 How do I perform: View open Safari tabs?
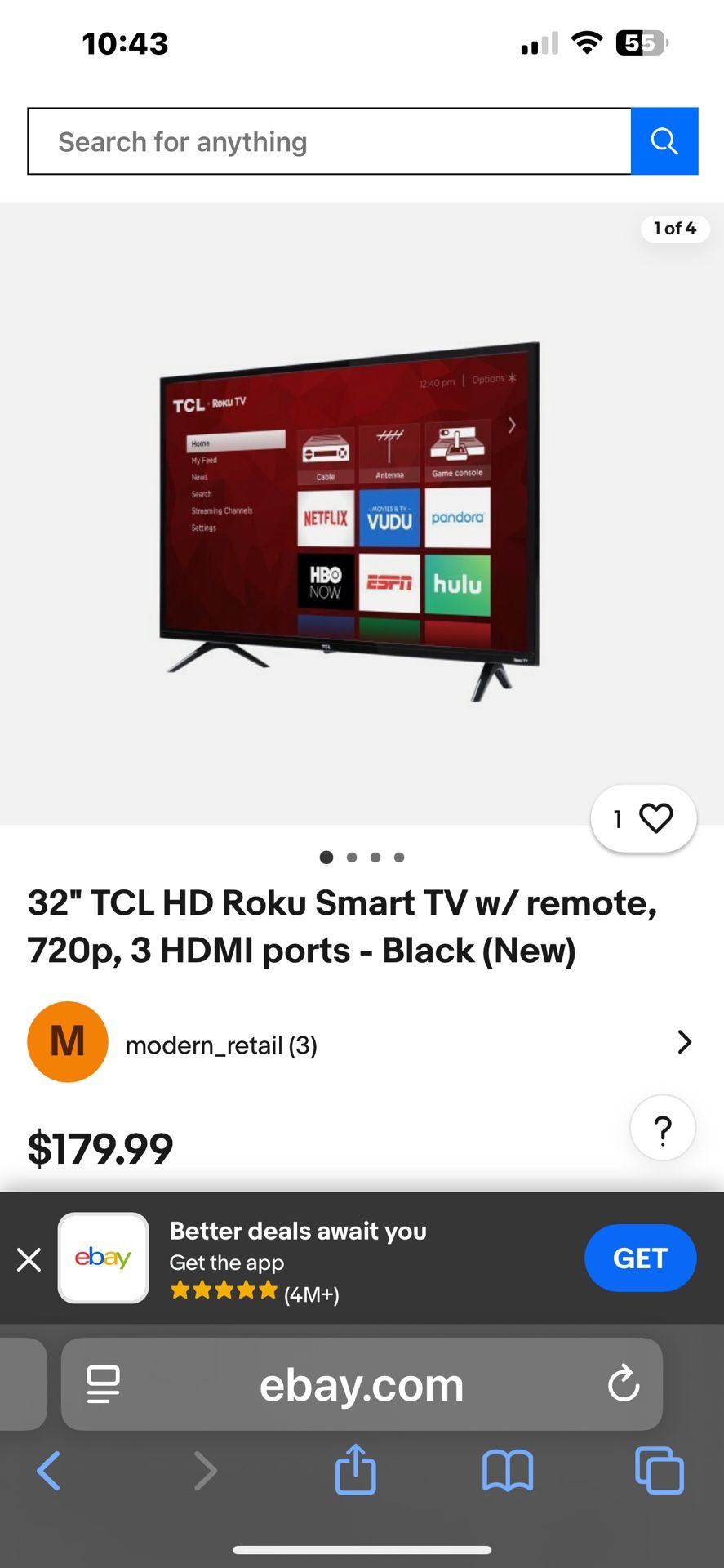(x=660, y=1470)
